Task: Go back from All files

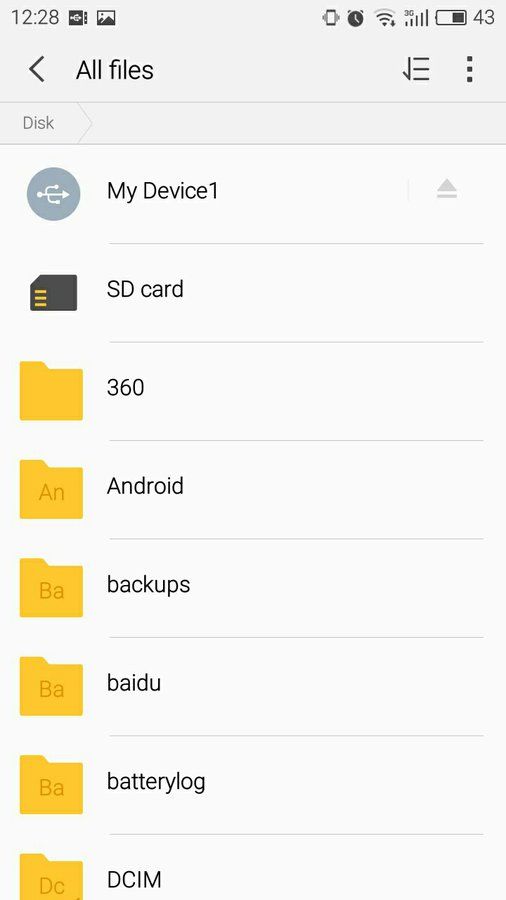Action: click(x=37, y=70)
